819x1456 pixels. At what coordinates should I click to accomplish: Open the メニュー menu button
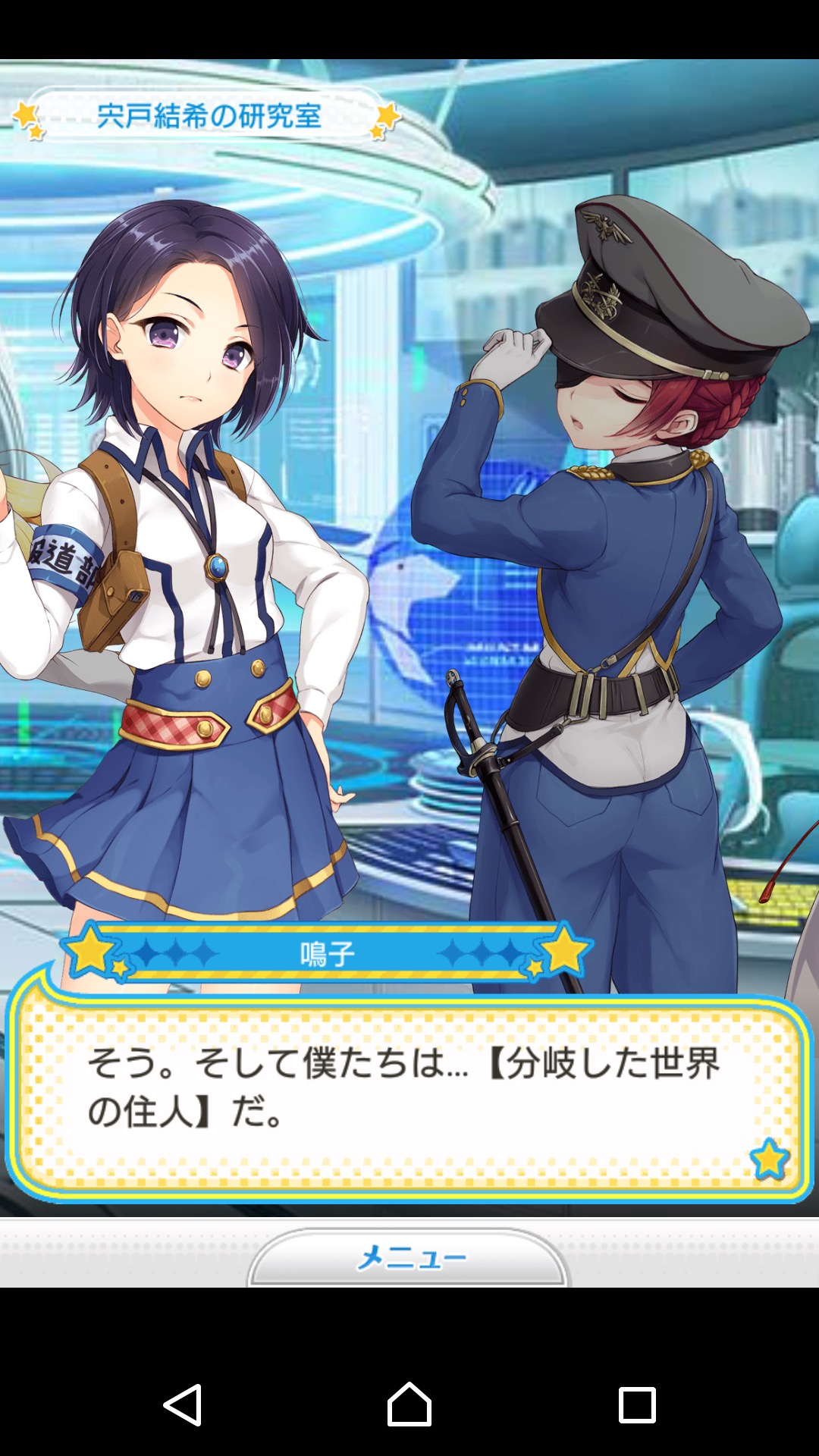409,1258
